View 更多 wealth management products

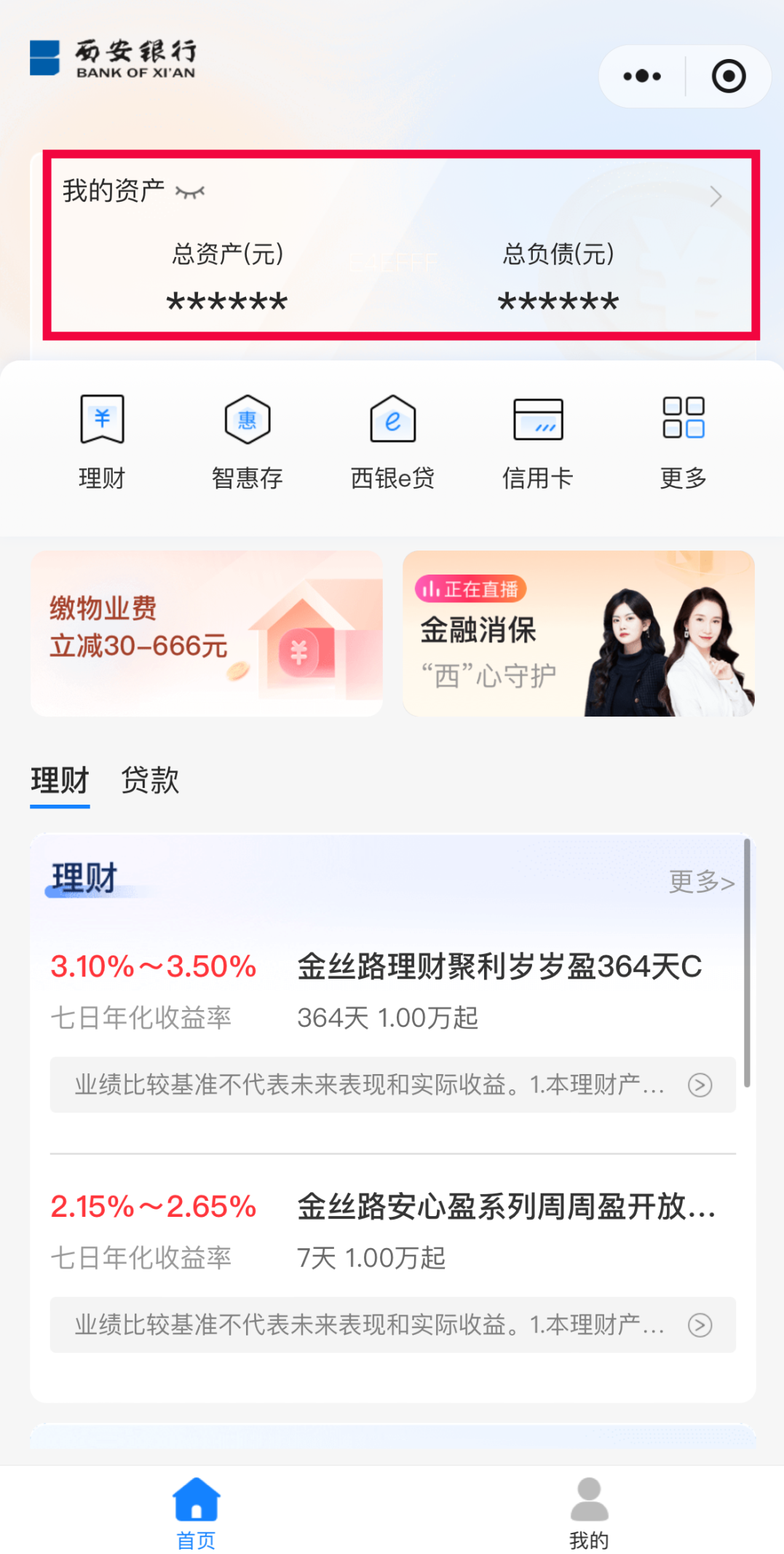701,882
